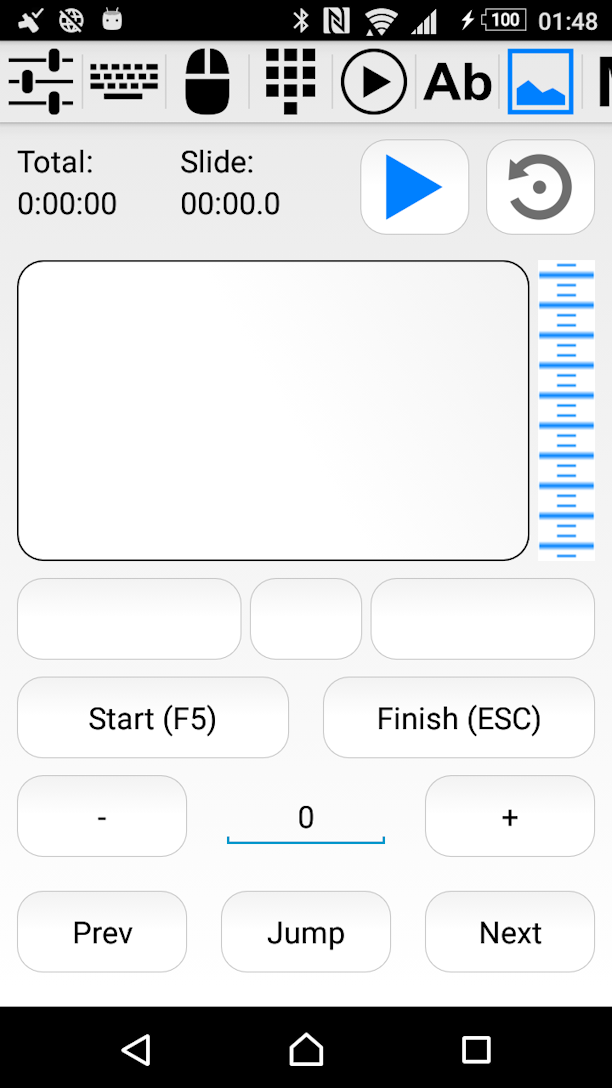The image size is (612, 1088).
Task: Reset the timer
Action: [541, 187]
